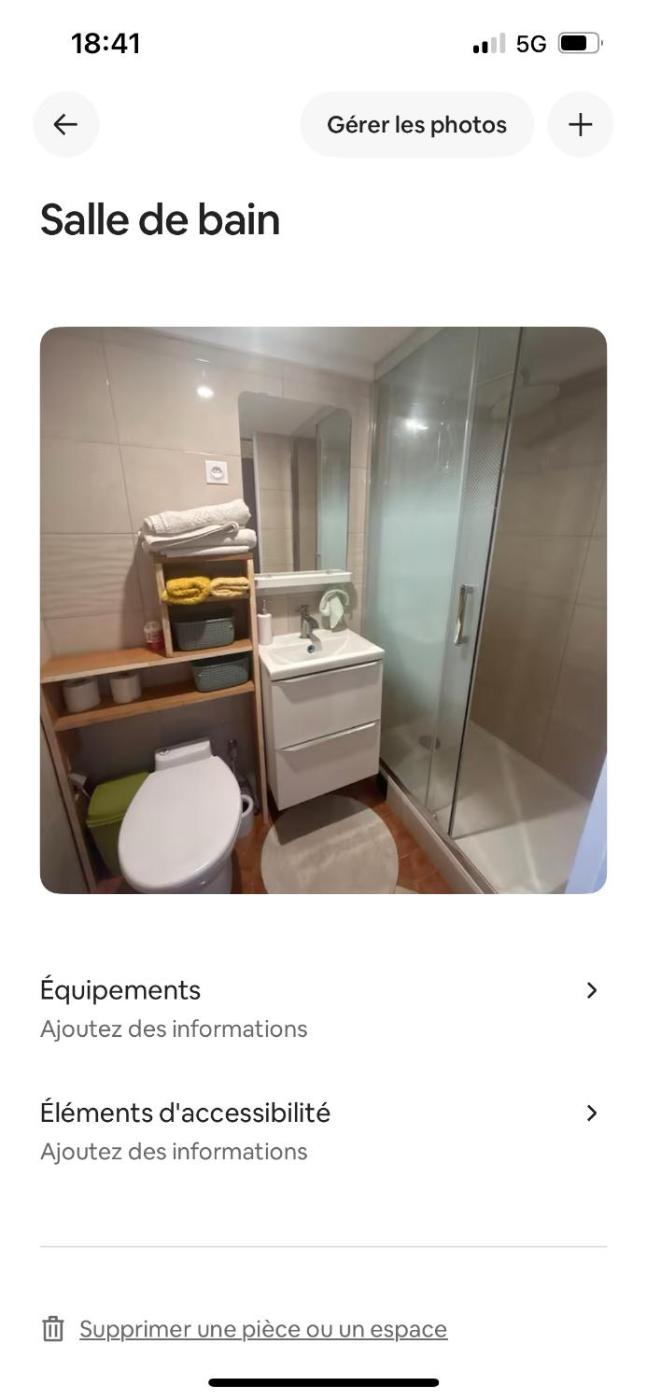Open Éléments d'accessibilité settings
The width and height of the screenshot is (647, 1400).
323,1130
